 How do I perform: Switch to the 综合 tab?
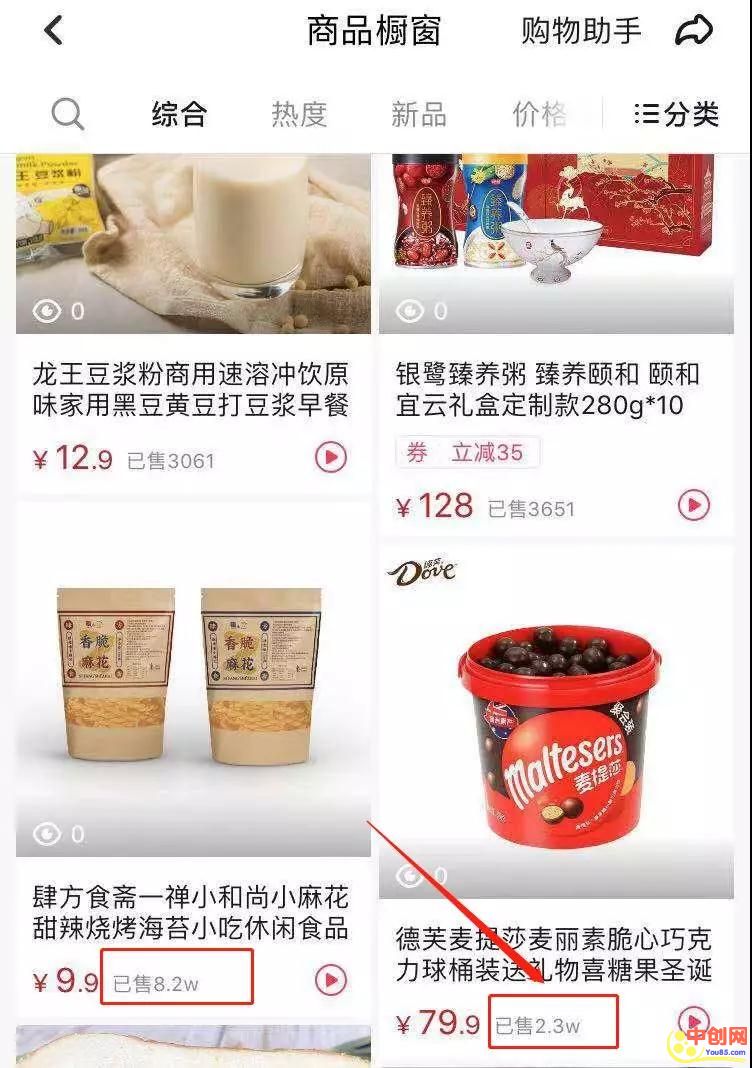pyautogui.click(x=179, y=115)
